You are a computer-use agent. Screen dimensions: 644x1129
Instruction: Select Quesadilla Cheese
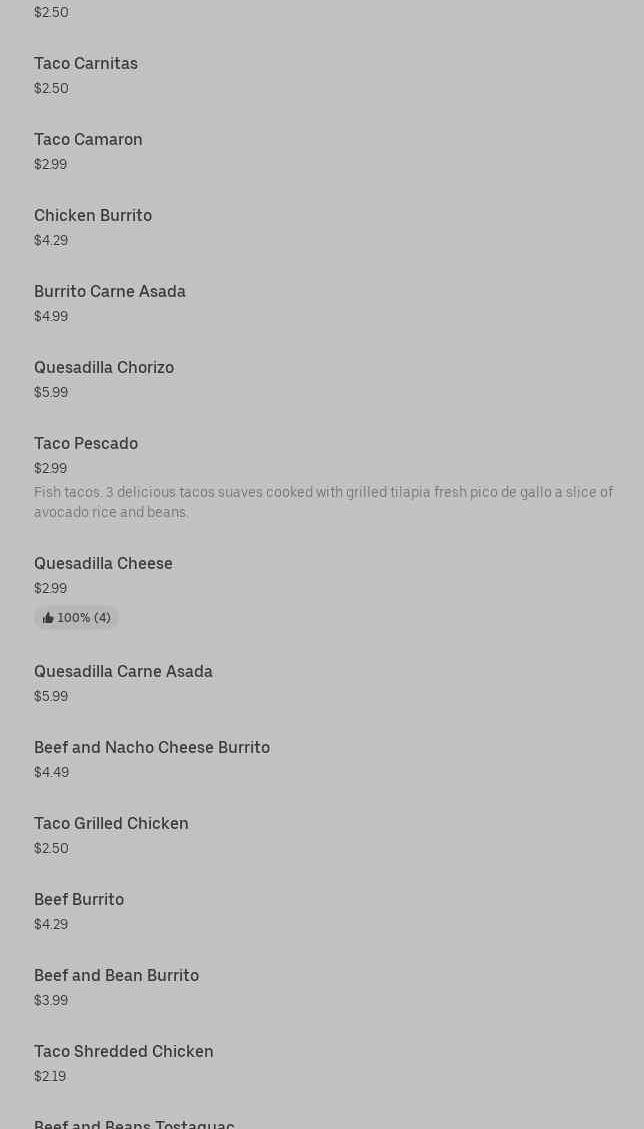(x=103, y=564)
